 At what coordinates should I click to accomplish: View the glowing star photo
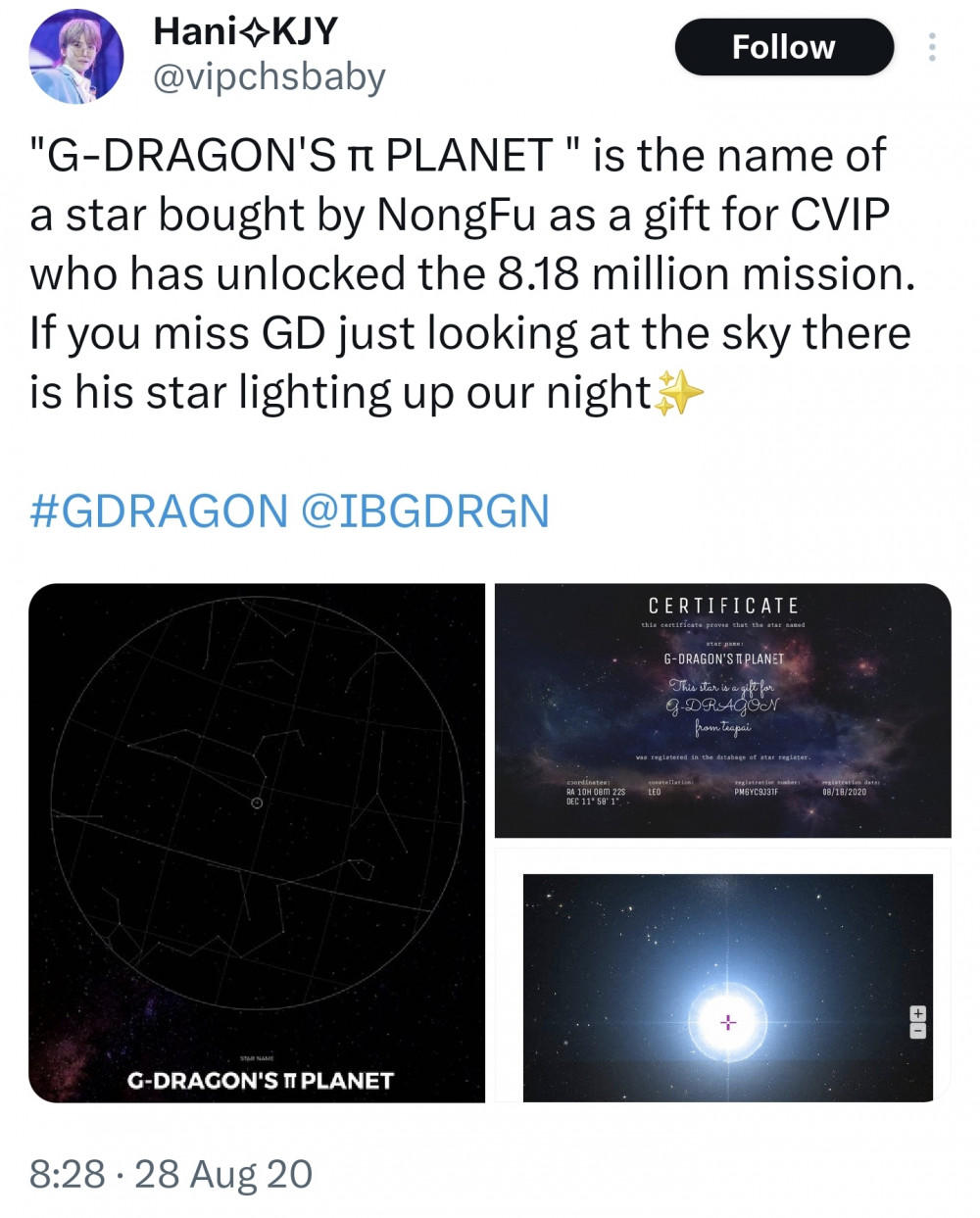pos(722,978)
